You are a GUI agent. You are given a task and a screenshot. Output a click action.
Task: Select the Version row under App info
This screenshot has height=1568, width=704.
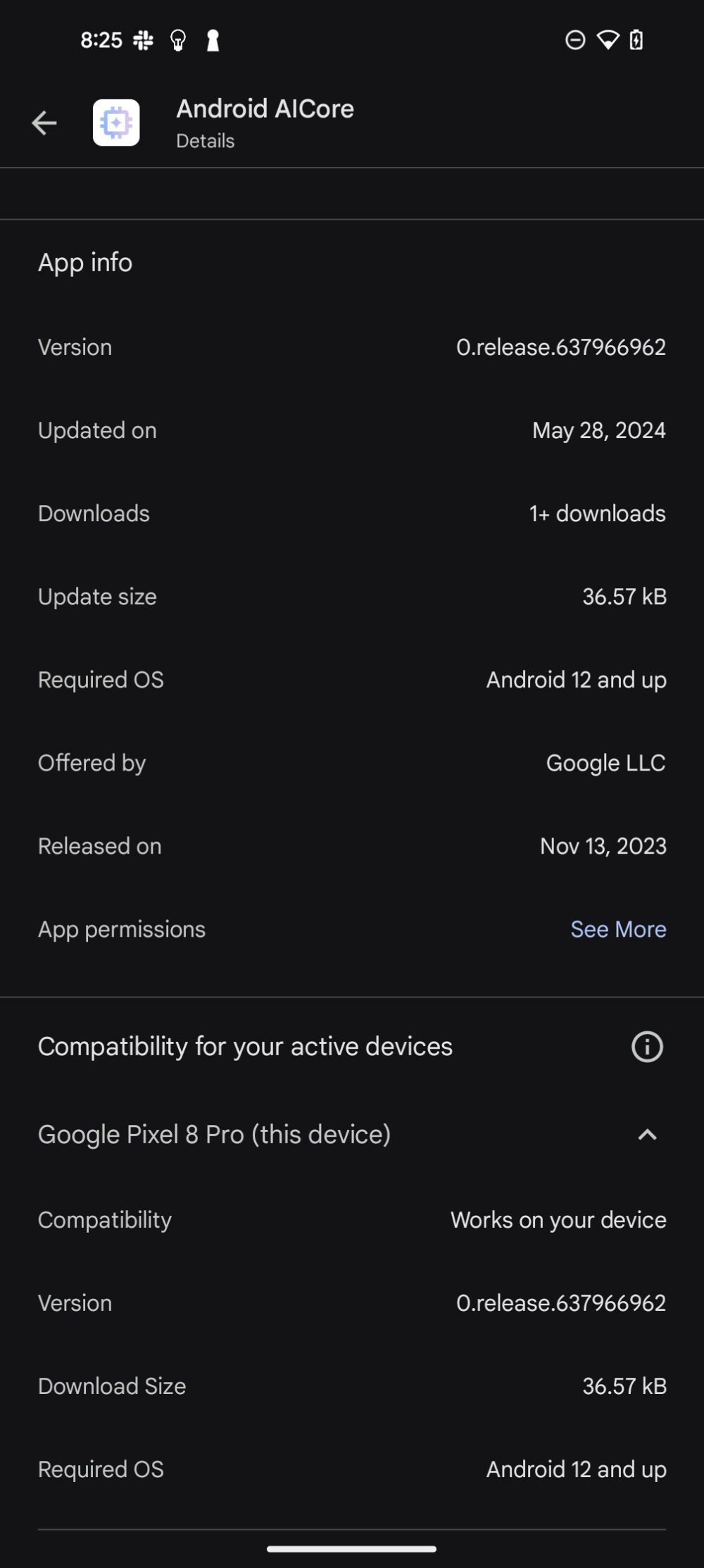click(352, 347)
